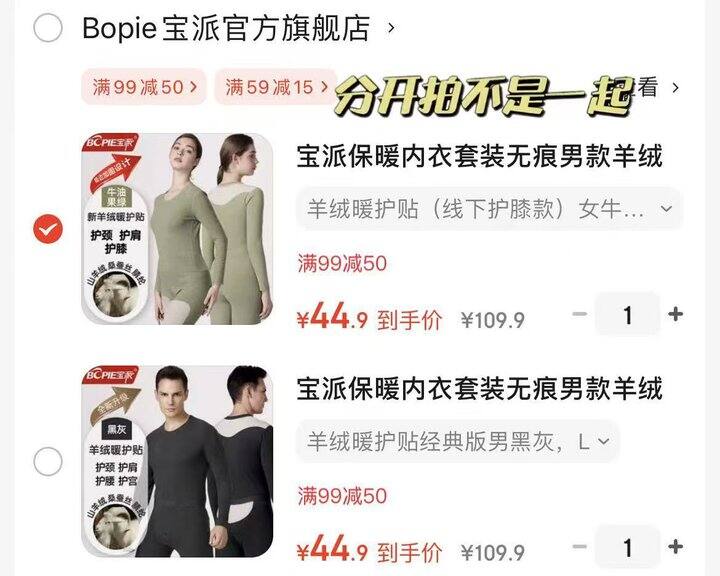Increase quantity of the 牛油果绿 thermal set
The width and height of the screenshot is (720, 576).
[676, 315]
